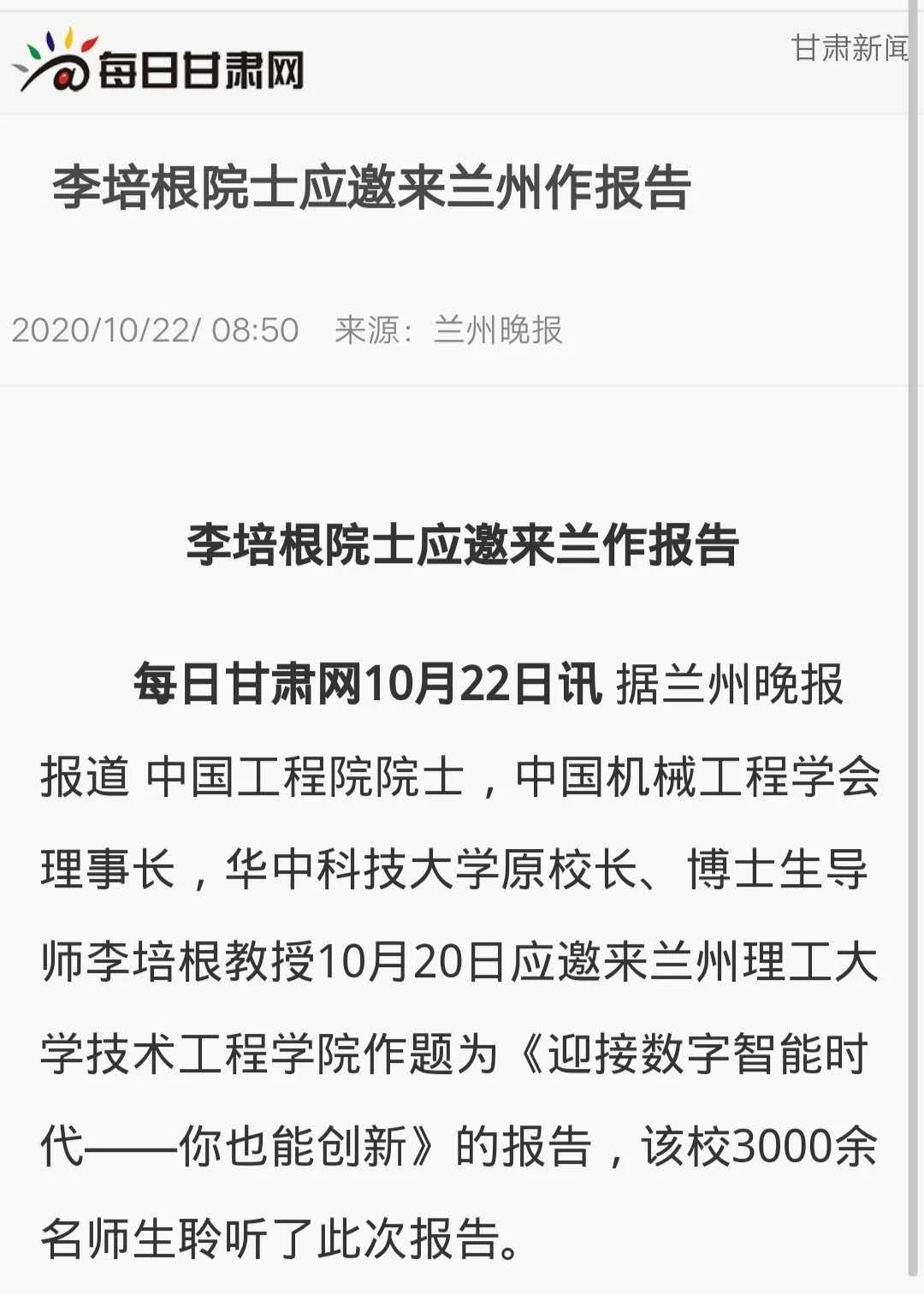Image resolution: width=924 pixels, height=1294 pixels.
Task: Open the 每日甘肃网 site logo
Action: tap(158, 62)
